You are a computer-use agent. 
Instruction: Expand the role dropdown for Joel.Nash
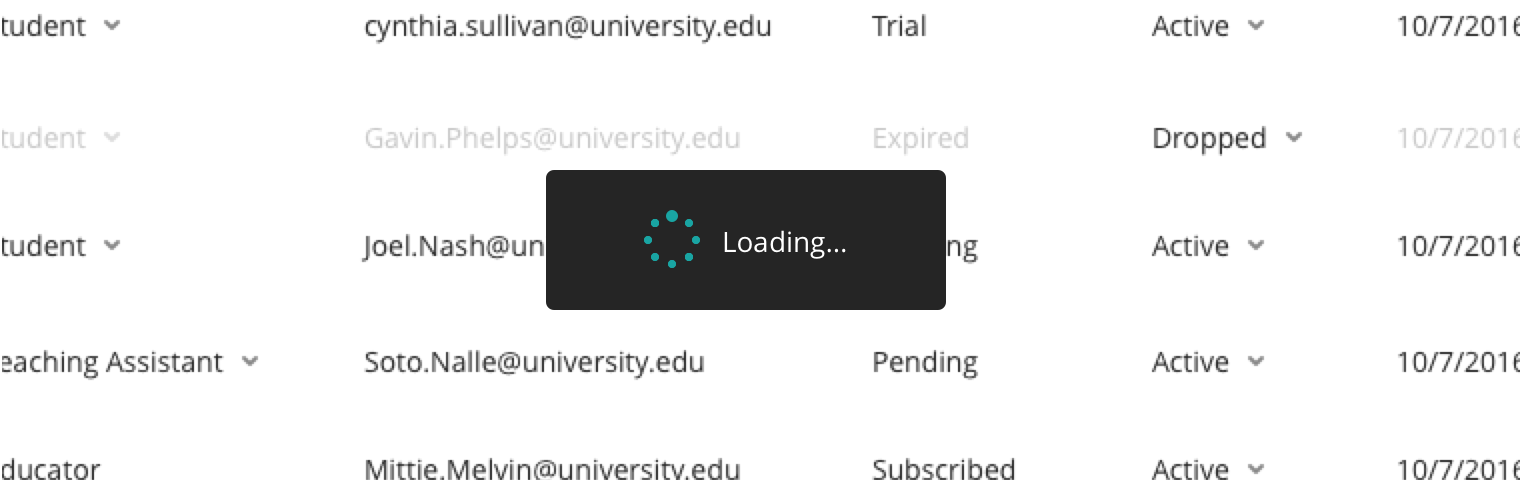click(x=112, y=246)
